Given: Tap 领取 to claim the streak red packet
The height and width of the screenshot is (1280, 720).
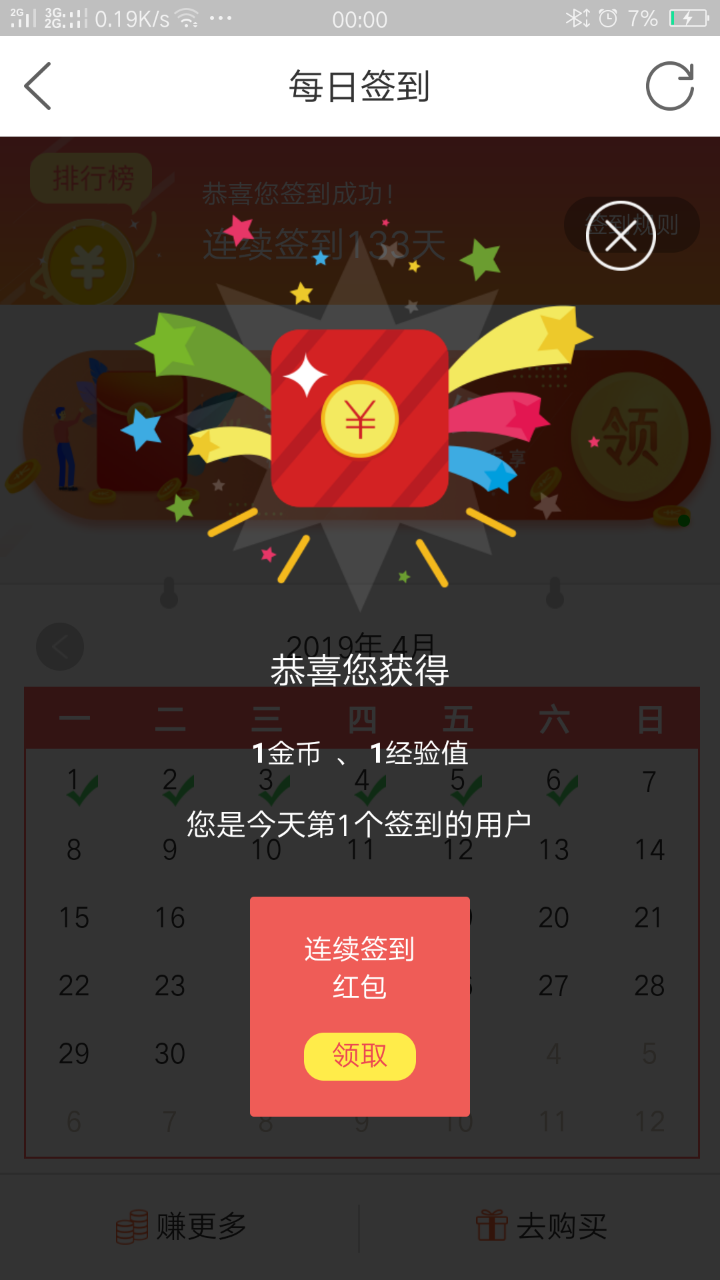Looking at the screenshot, I should [359, 1056].
